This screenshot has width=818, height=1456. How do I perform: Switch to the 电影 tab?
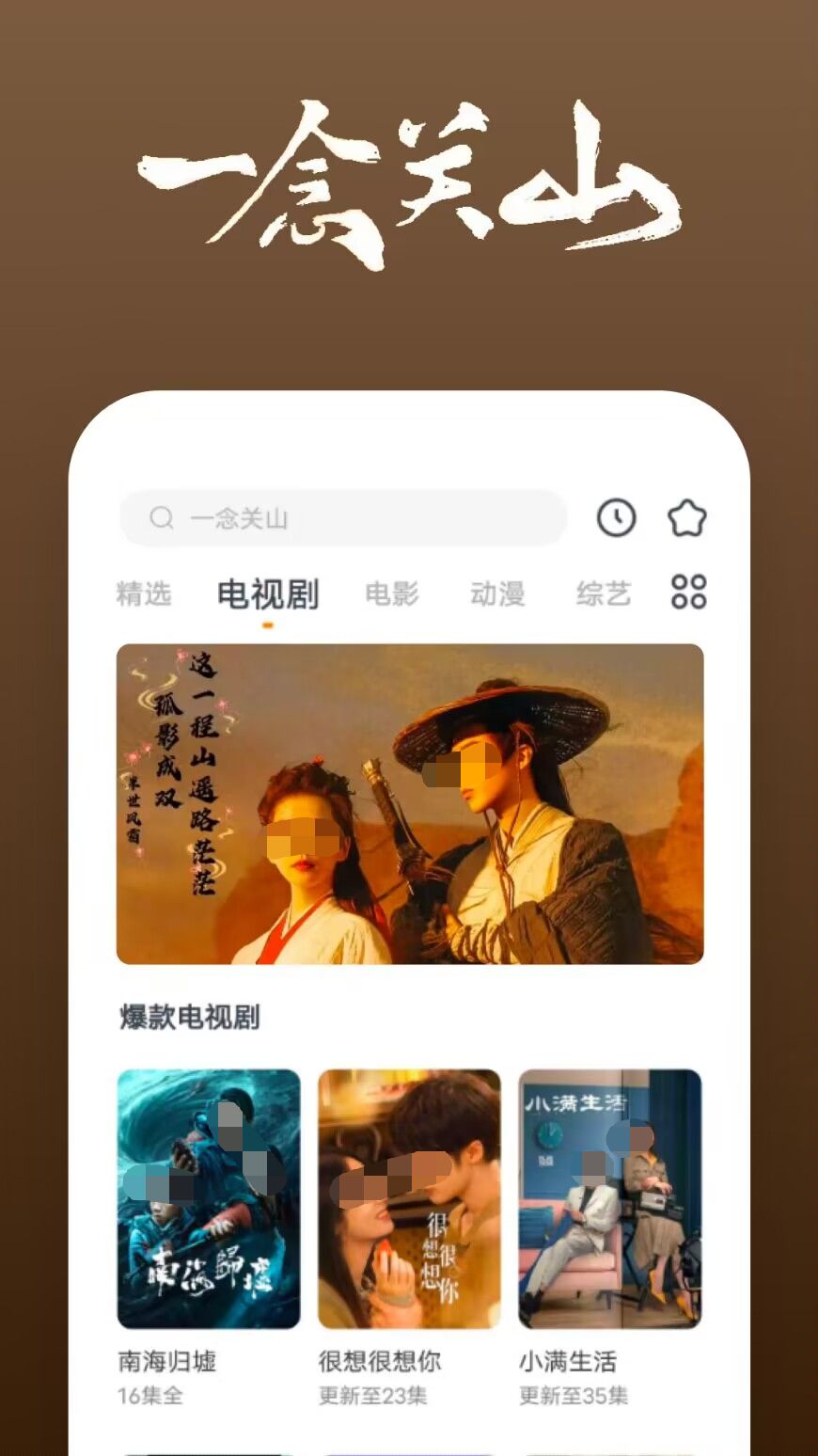[x=392, y=593]
